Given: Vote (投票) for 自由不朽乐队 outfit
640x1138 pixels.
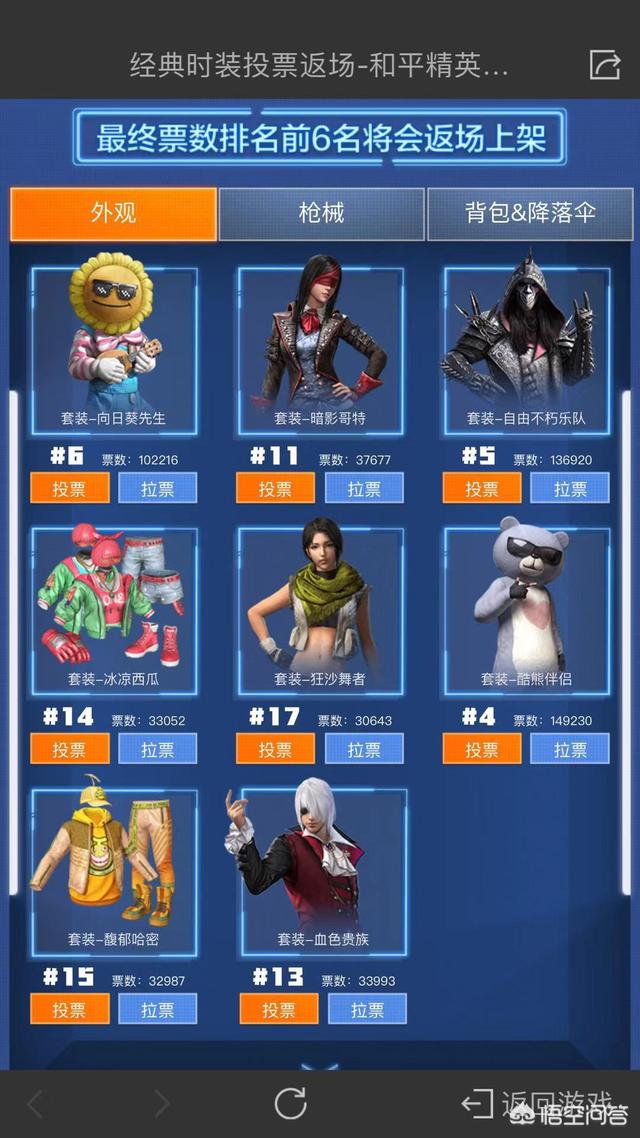Looking at the screenshot, I should pyautogui.click(x=482, y=488).
